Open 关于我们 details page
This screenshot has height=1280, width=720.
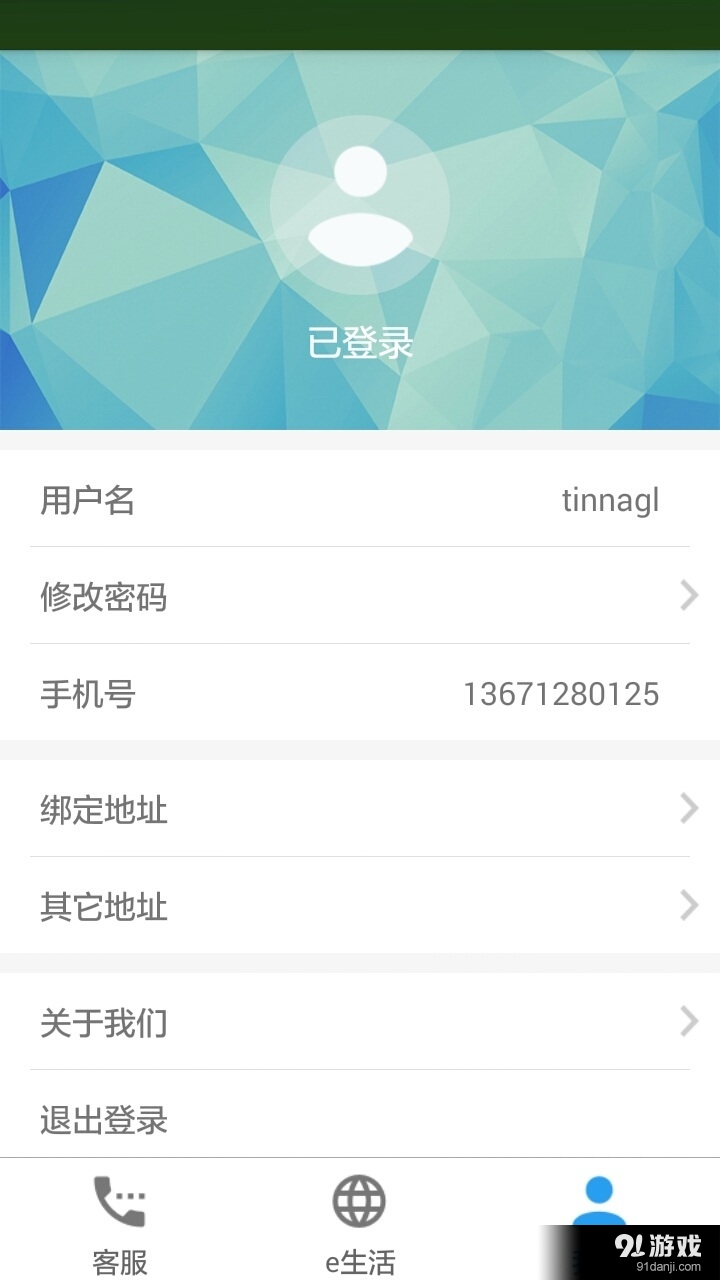[360, 1022]
